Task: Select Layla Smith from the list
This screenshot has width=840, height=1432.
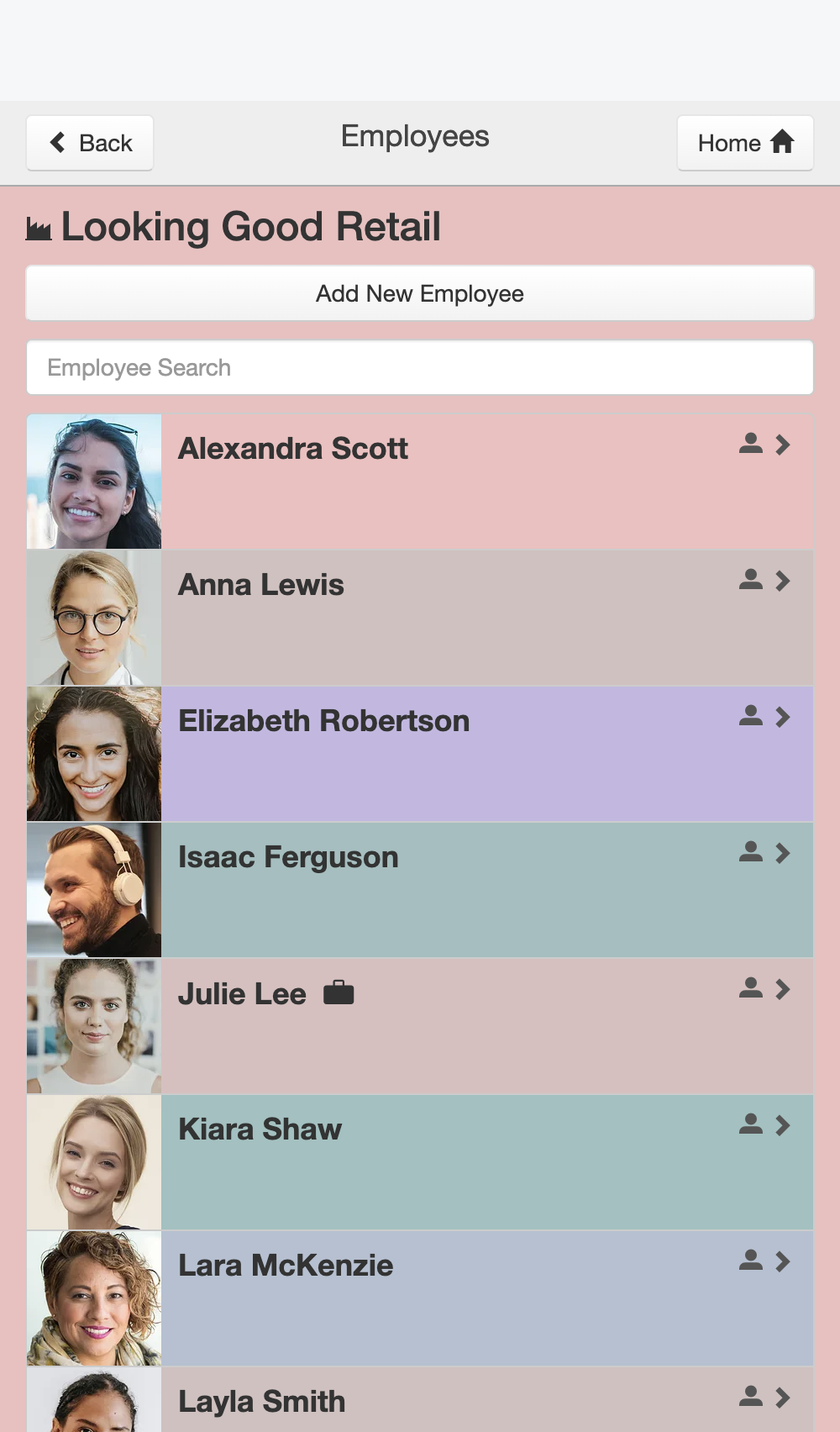Action: click(420, 1400)
